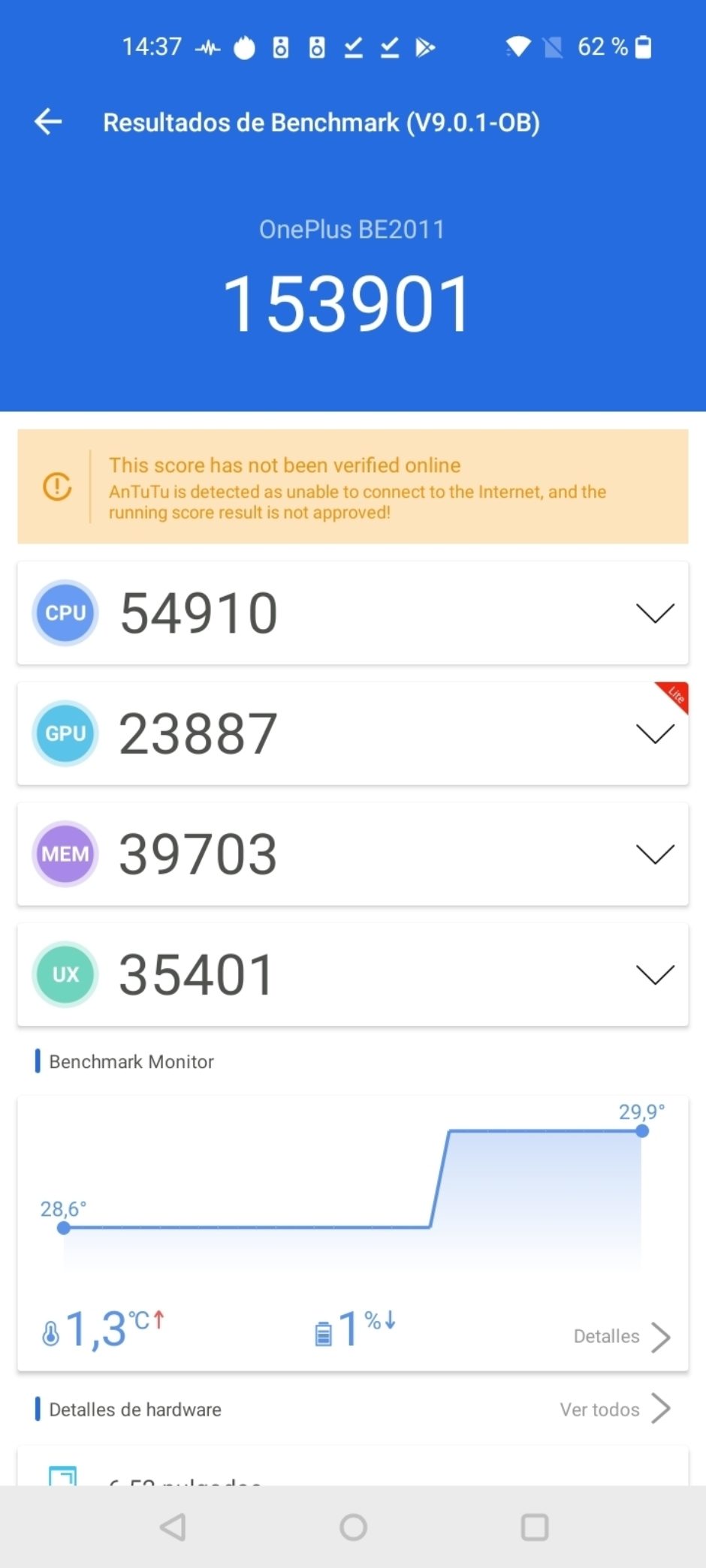This screenshot has height=1568, width=706.
Task: Open recent apps from navigation bar
Action: (x=535, y=1527)
